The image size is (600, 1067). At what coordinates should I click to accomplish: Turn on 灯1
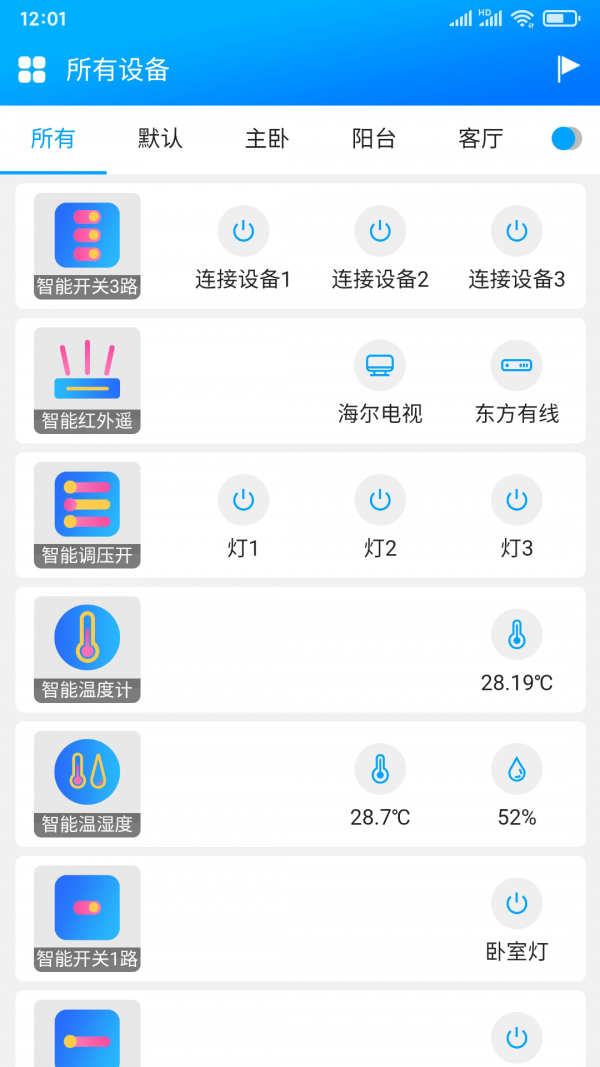(x=243, y=500)
